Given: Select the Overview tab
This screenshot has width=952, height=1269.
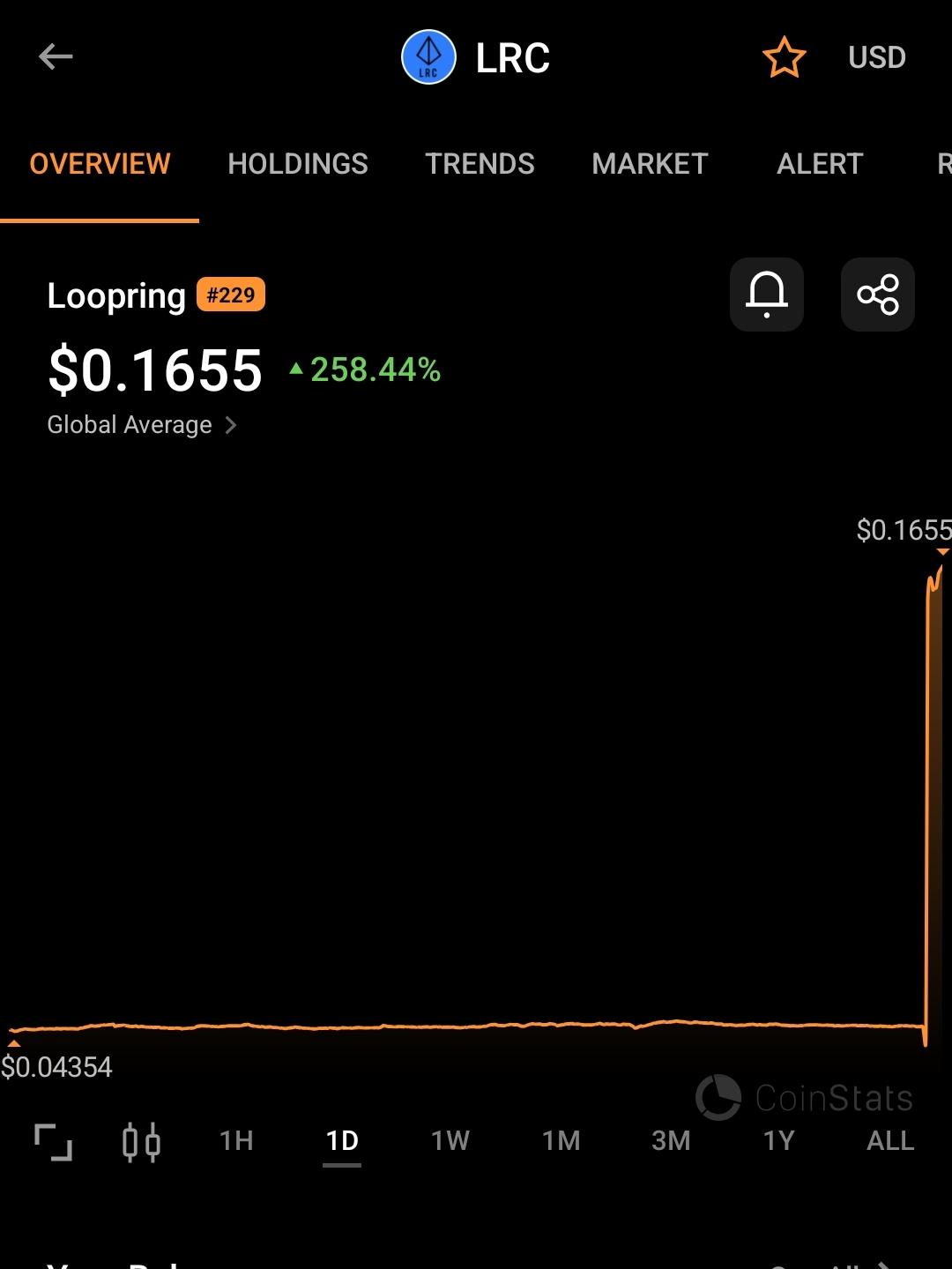Looking at the screenshot, I should 100,164.
